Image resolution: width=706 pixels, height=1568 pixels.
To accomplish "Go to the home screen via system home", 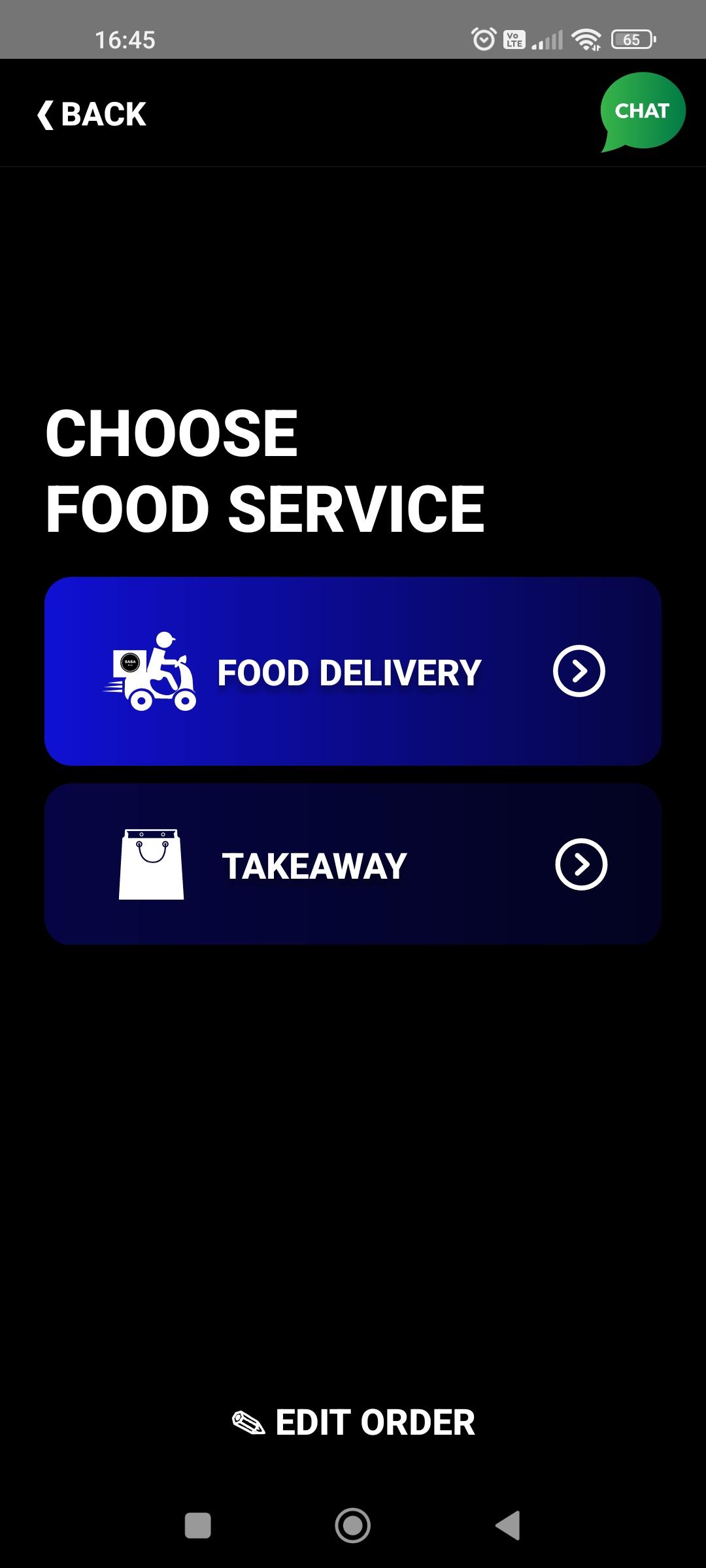I will click(353, 1526).
